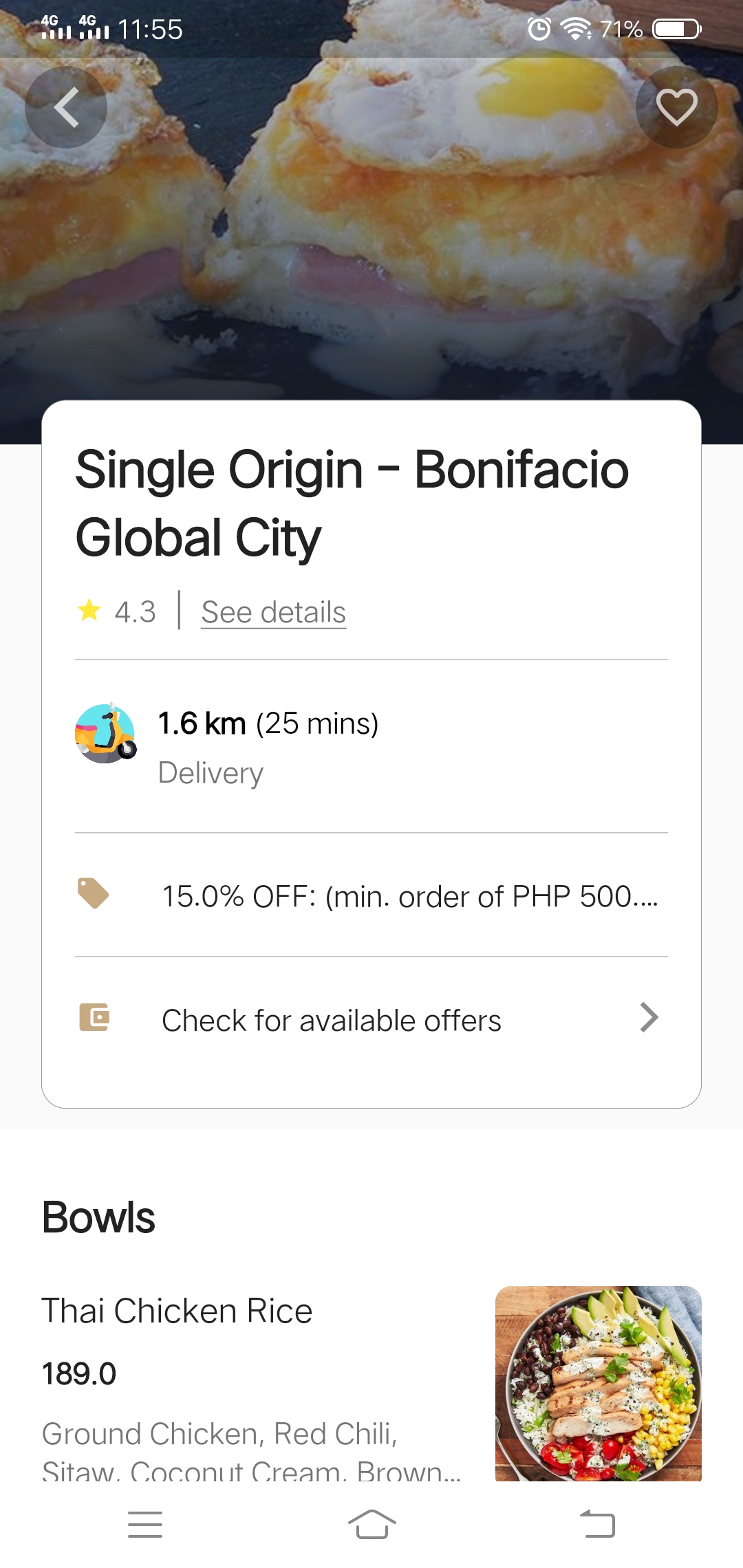Open the Thai Chicken Rice photo
The image size is (743, 1568).
(x=598, y=1382)
